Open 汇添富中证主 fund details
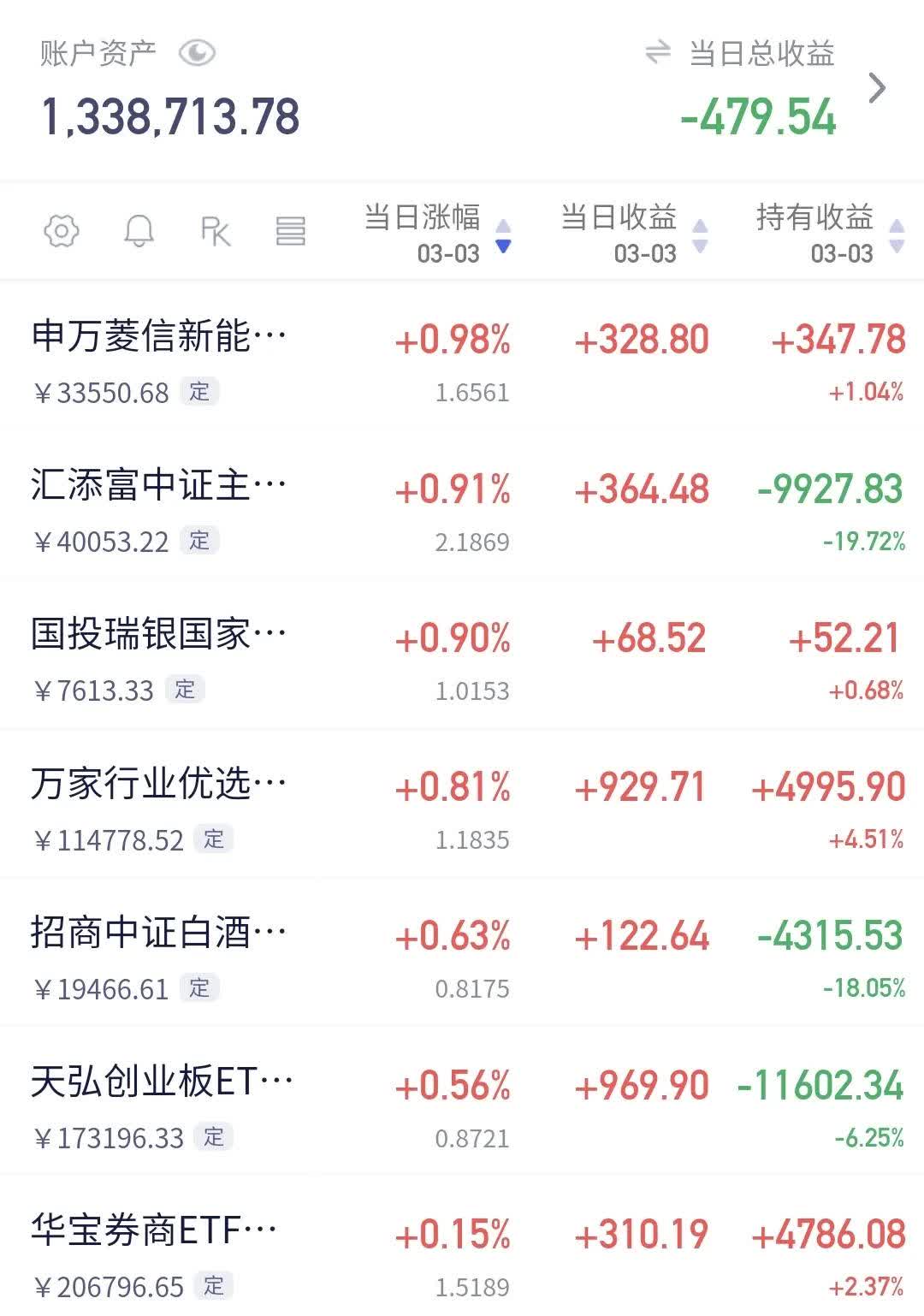The image size is (924, 1316). 159,485
